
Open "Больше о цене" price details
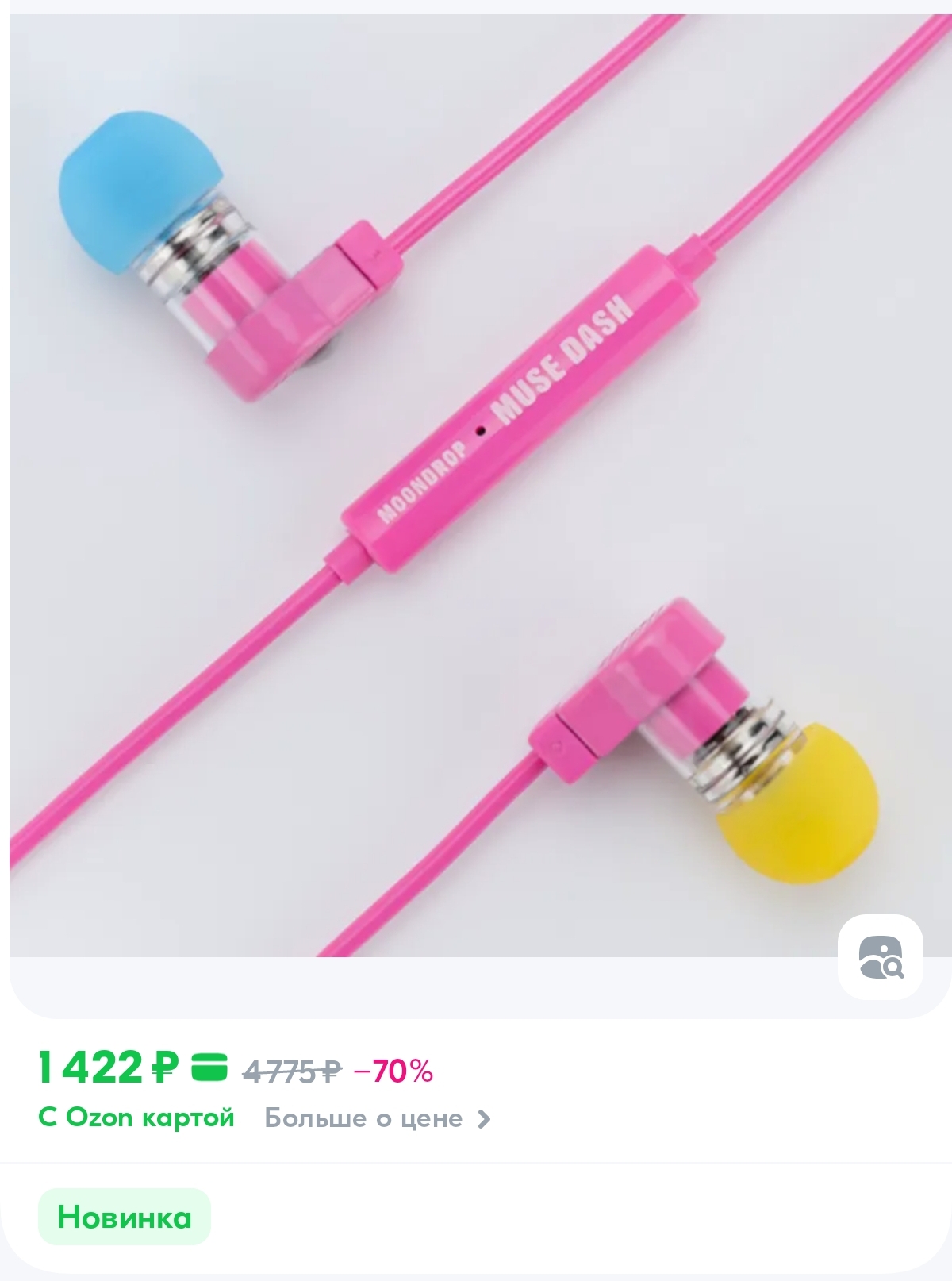pyautogui.click(x=378, y=1118)
